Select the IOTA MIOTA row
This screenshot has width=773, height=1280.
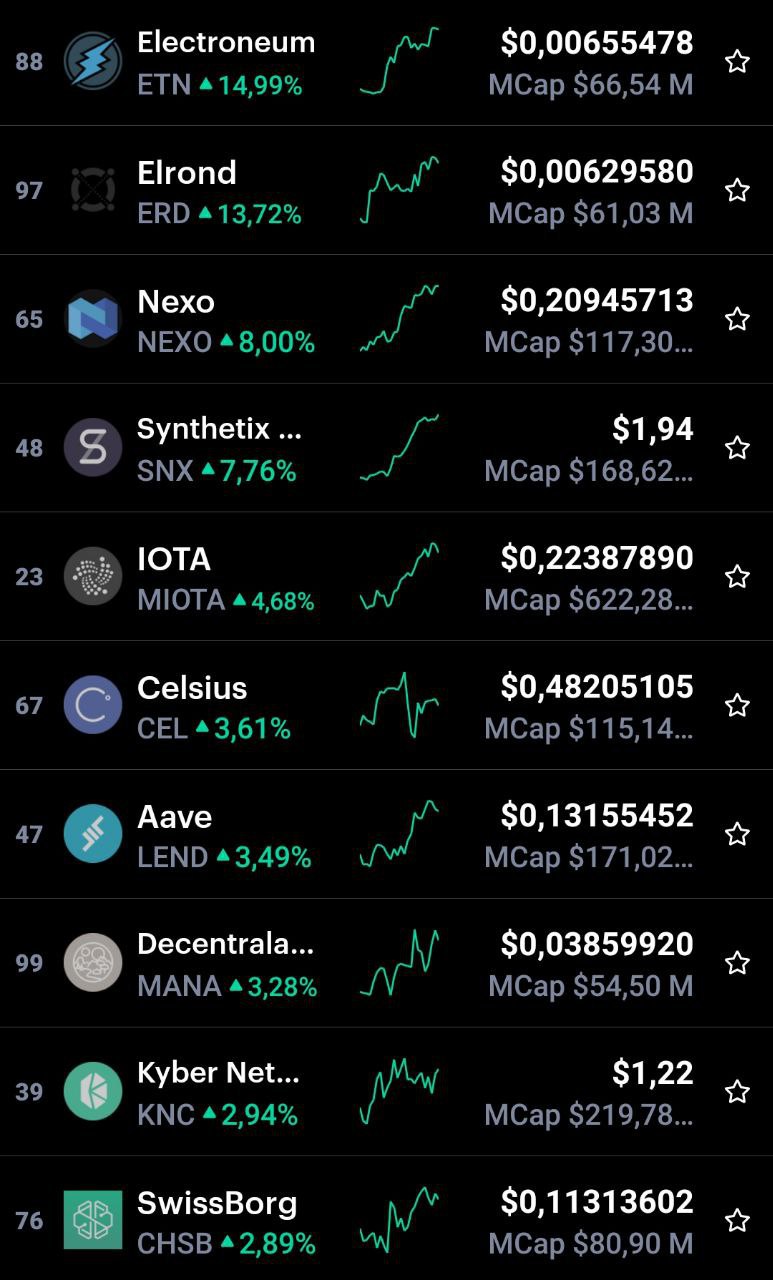(x=386, y=577)
